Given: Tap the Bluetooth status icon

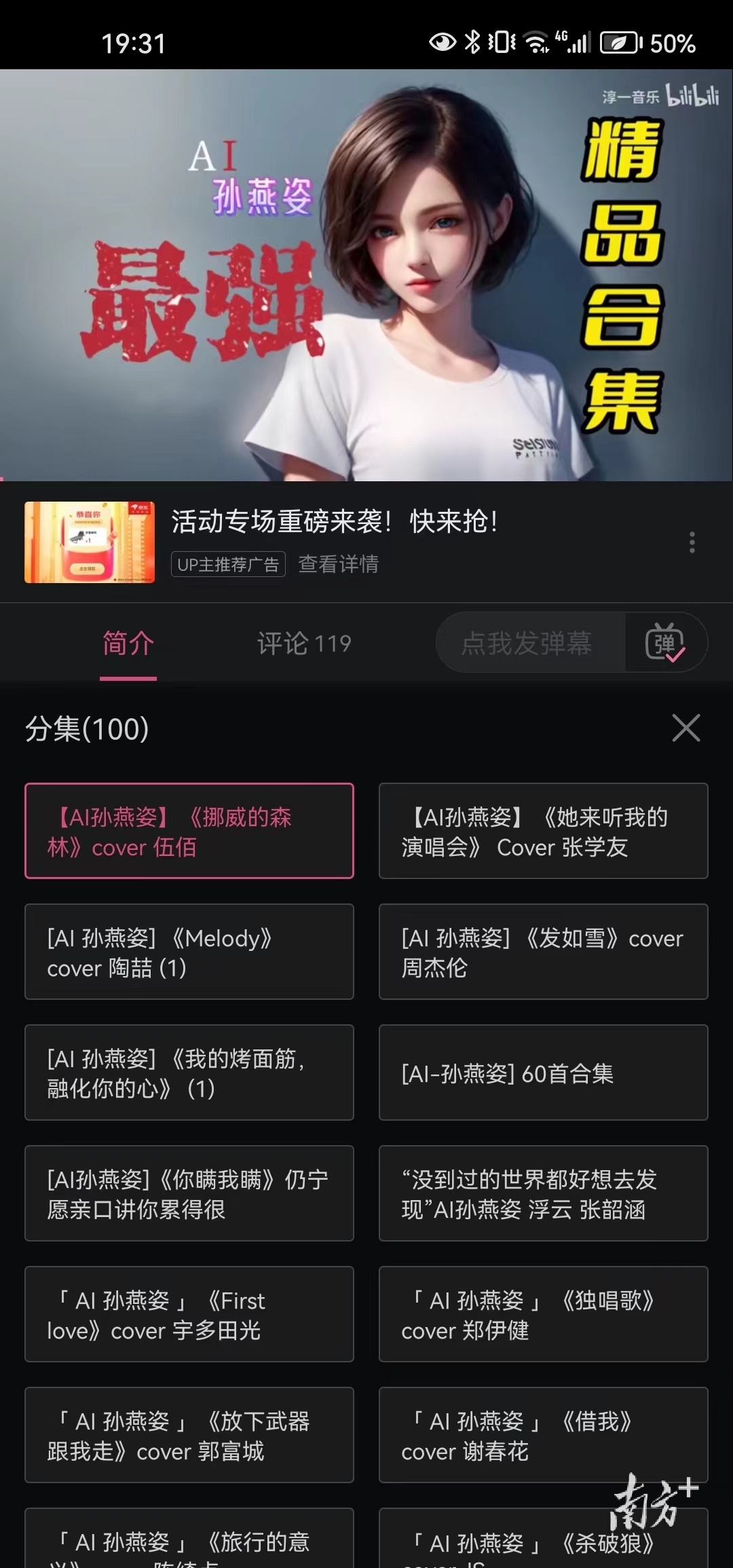Looking at the screenshot, I should (472, 43).
